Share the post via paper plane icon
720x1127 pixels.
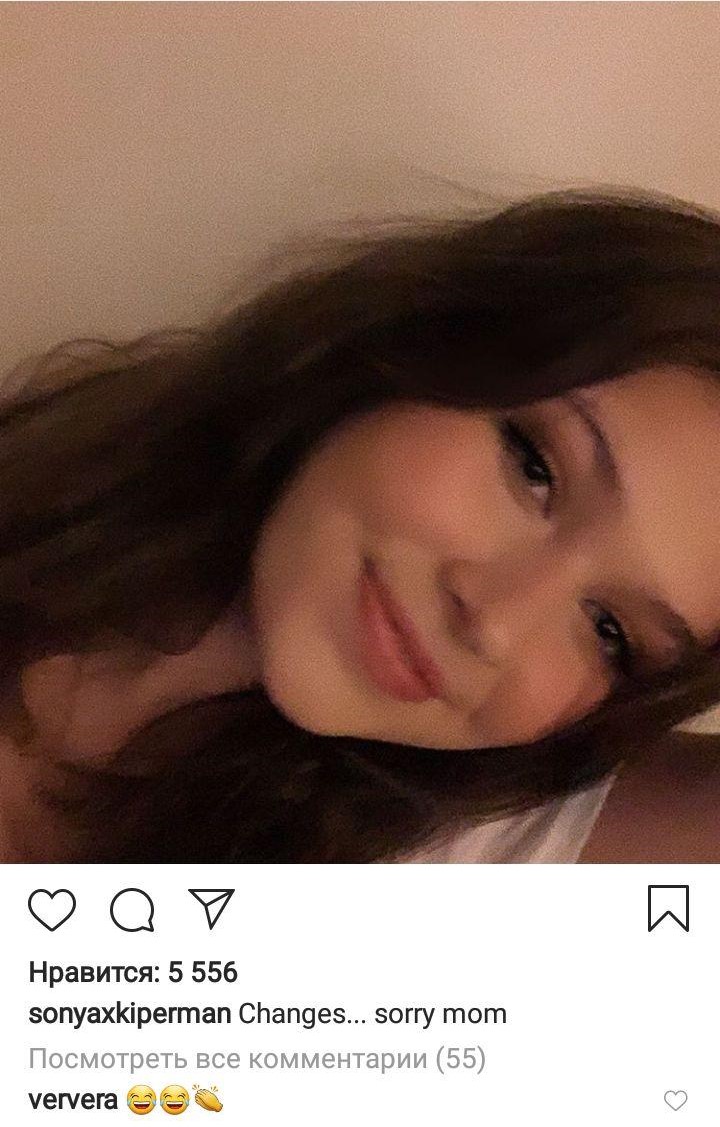pyautogui.click(x=211, y=908)
